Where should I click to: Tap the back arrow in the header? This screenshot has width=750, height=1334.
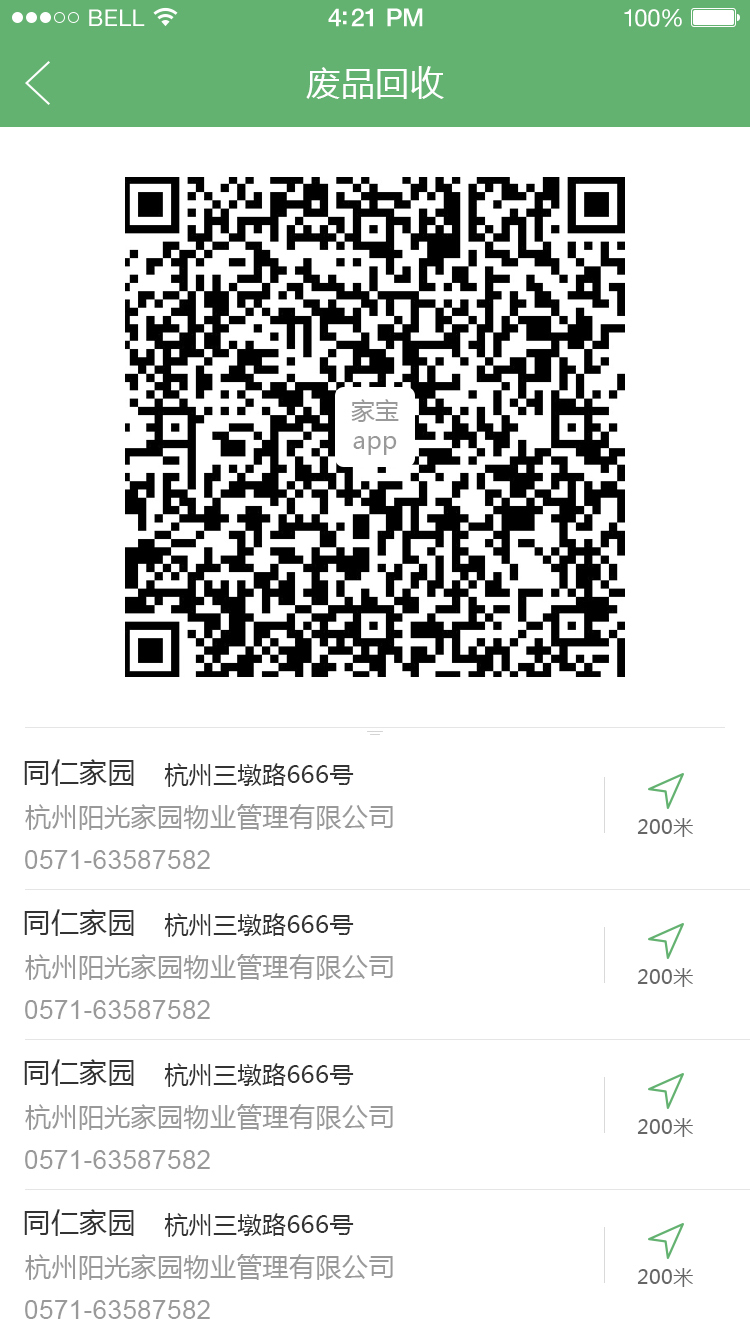[37, 84]
